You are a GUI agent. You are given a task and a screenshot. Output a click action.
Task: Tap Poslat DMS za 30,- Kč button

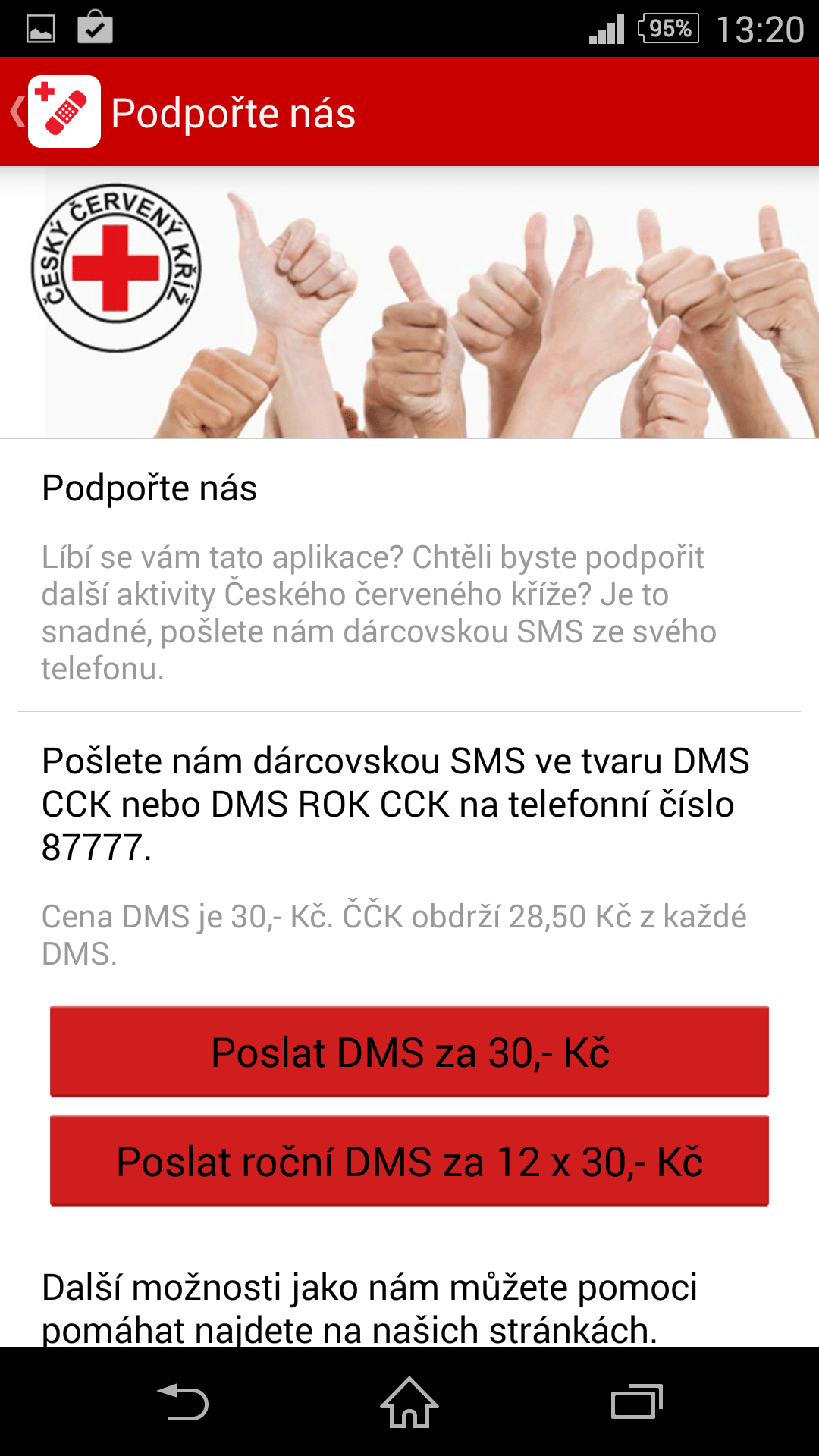click(409, 1052)
